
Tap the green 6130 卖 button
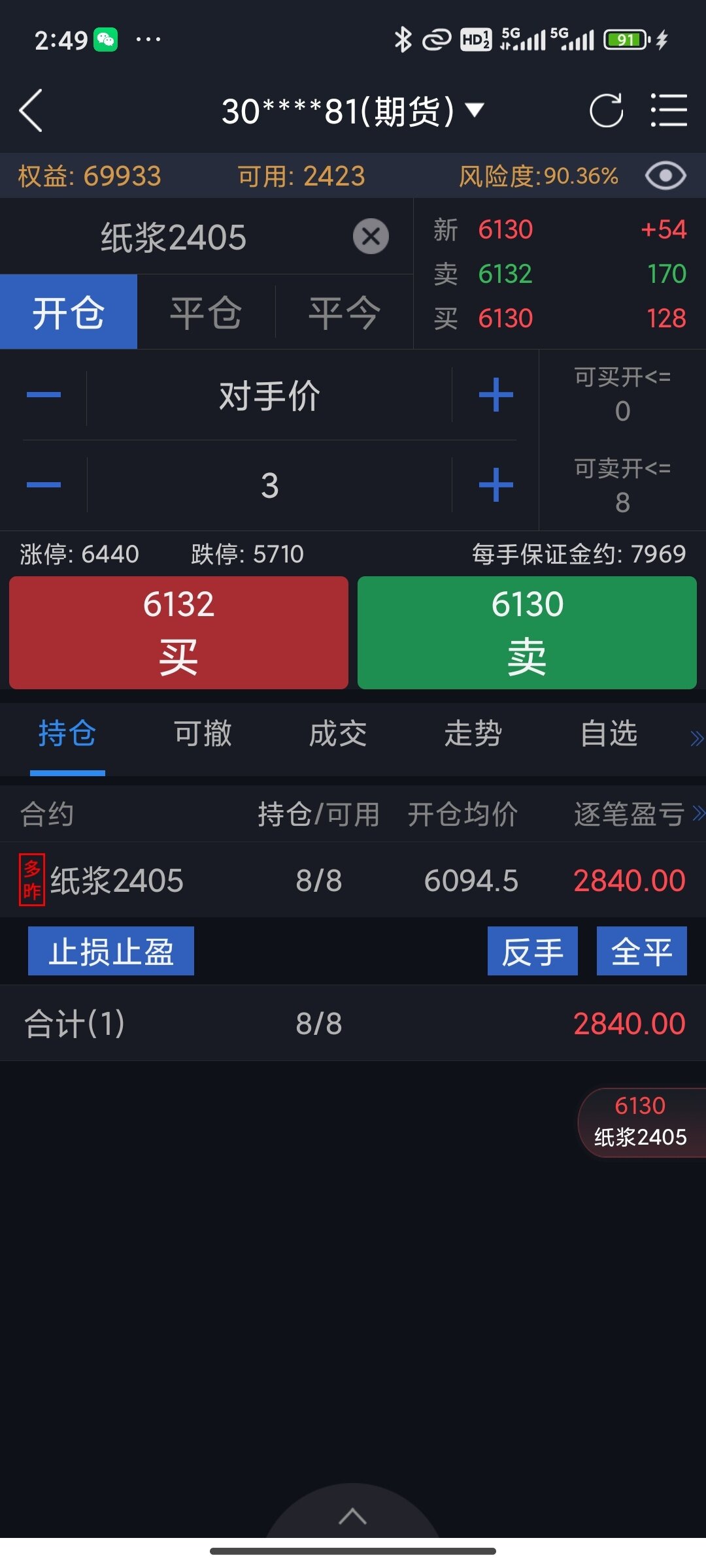pos(527,632)
